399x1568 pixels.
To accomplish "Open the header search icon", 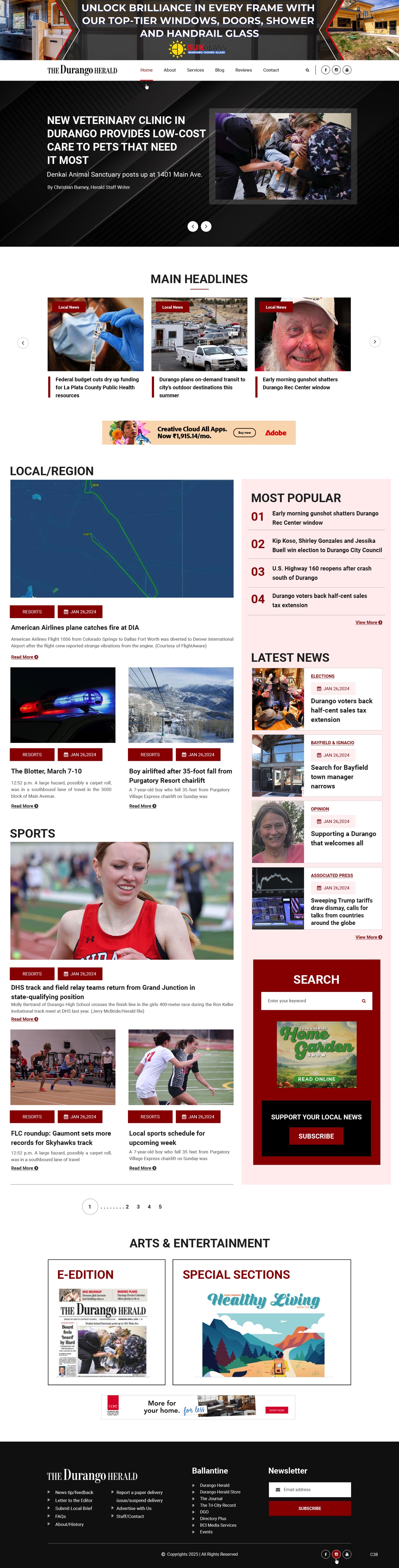I will coord(307,70).
